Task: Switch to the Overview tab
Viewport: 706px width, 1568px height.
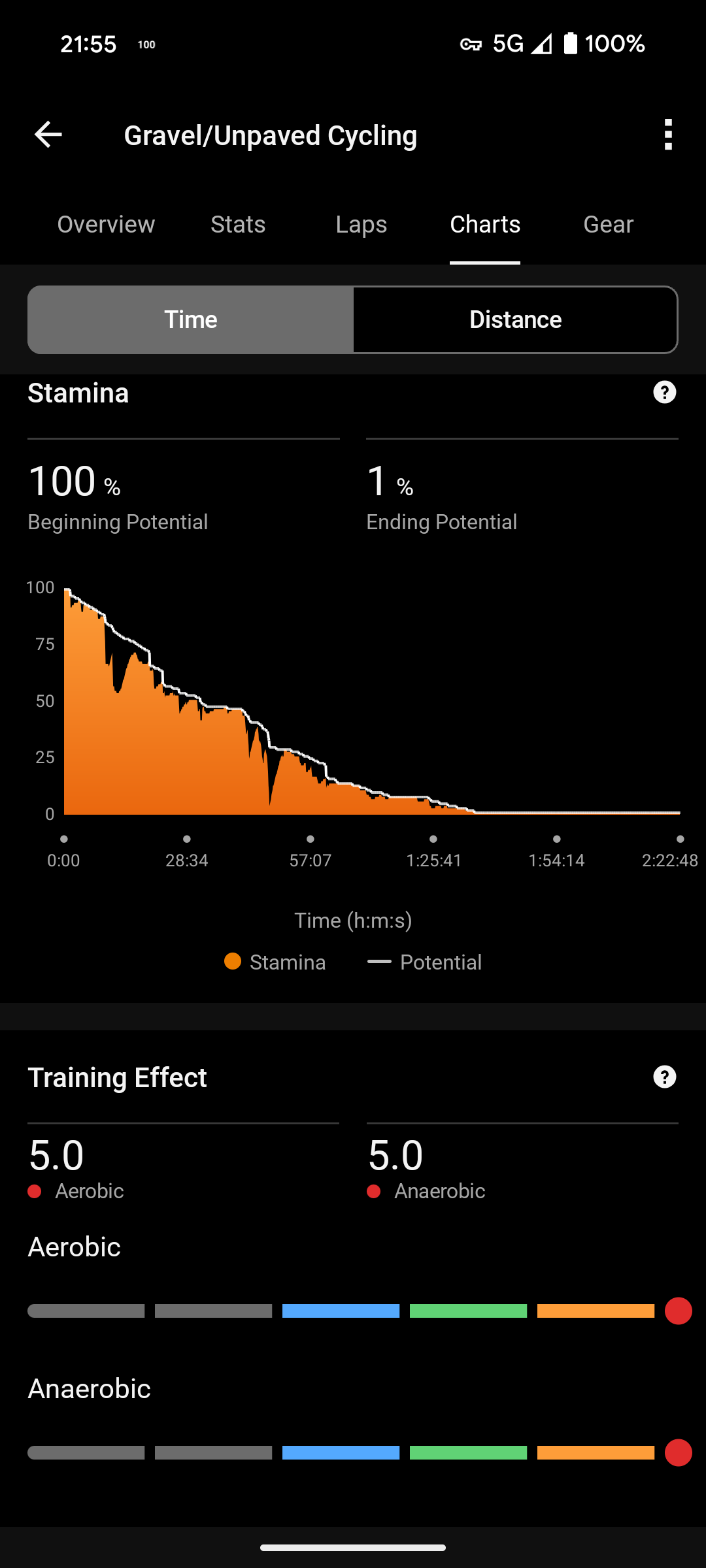Action: [106, 224]
